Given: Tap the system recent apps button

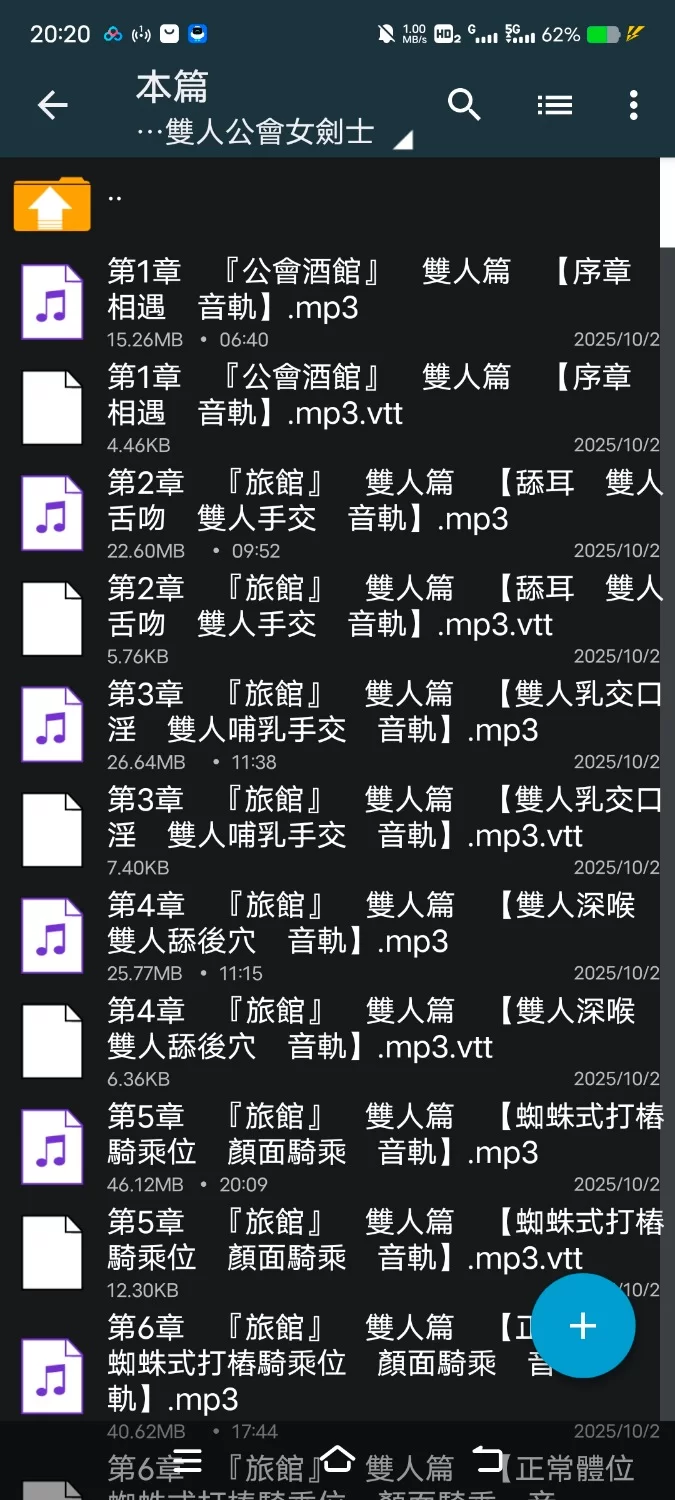Looking at the screenshot, I should 188,1461.
